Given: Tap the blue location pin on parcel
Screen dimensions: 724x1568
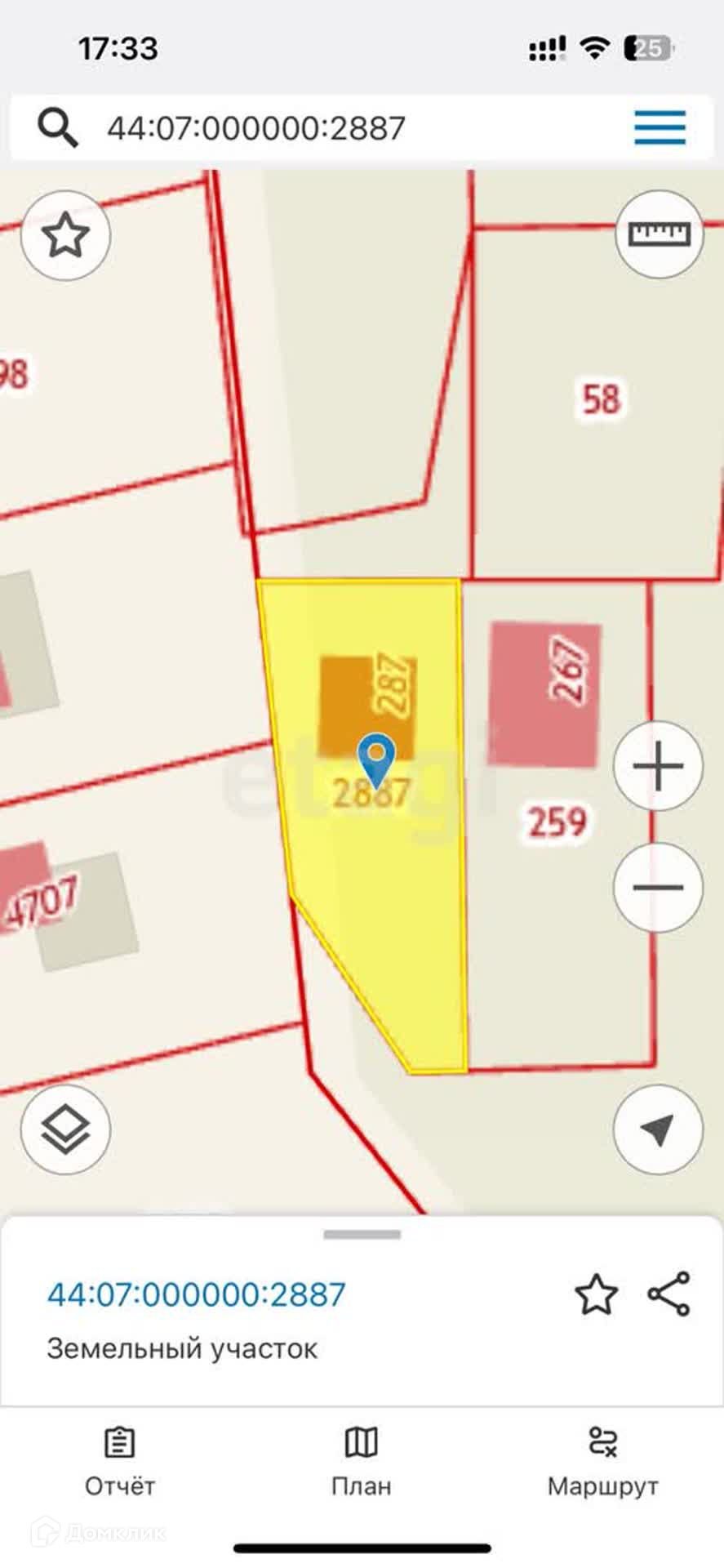Looking at the screenshot, I should (376, 758).
